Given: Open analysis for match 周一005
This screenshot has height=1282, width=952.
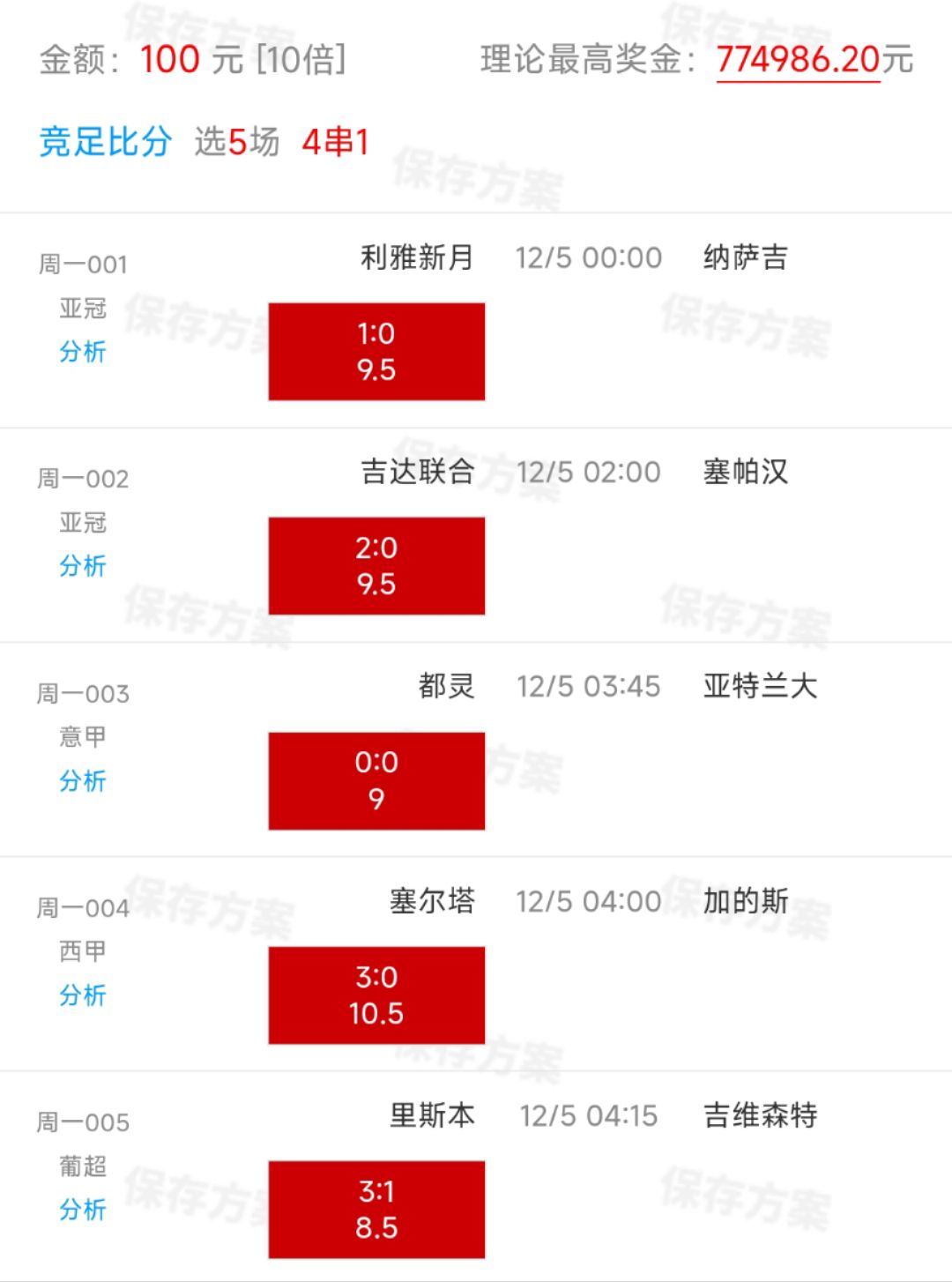Looking at the screenshot, I should tap(82, 1210).
